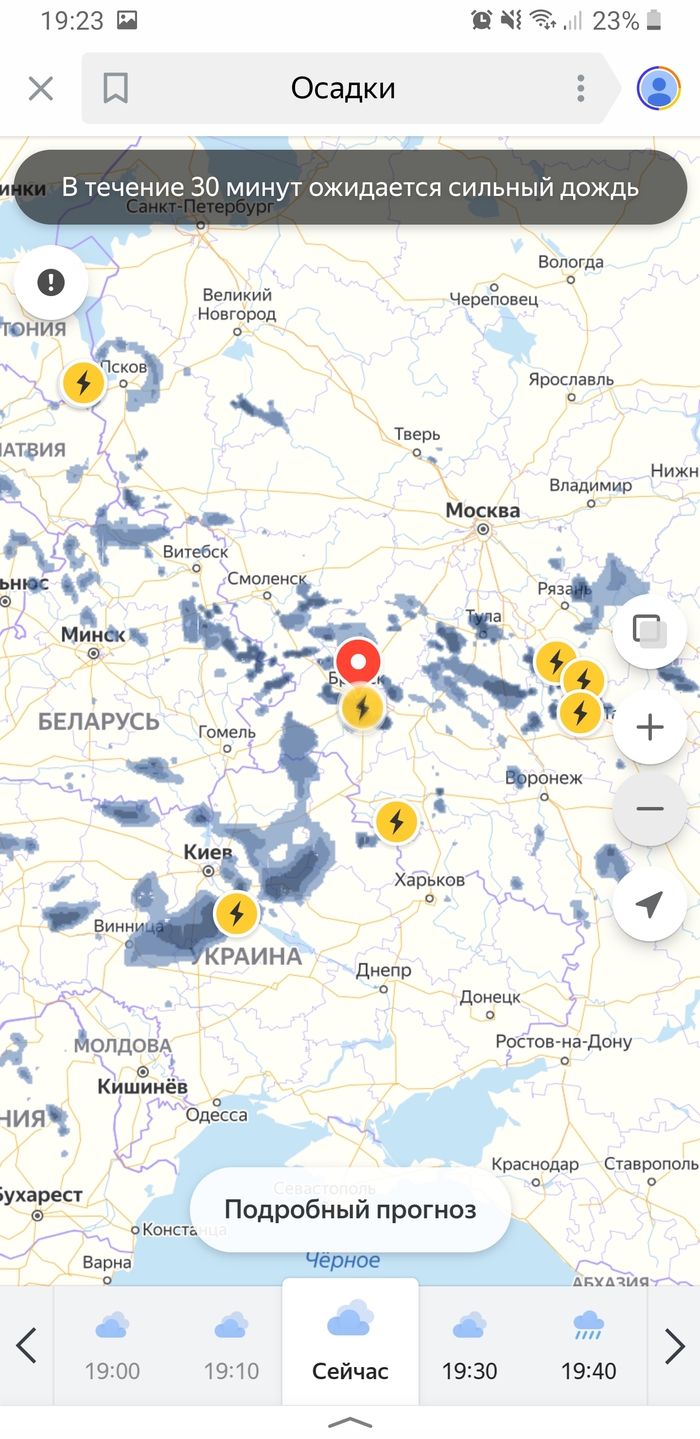Select the 19:10 time slot

click(x=231, y=1346)
